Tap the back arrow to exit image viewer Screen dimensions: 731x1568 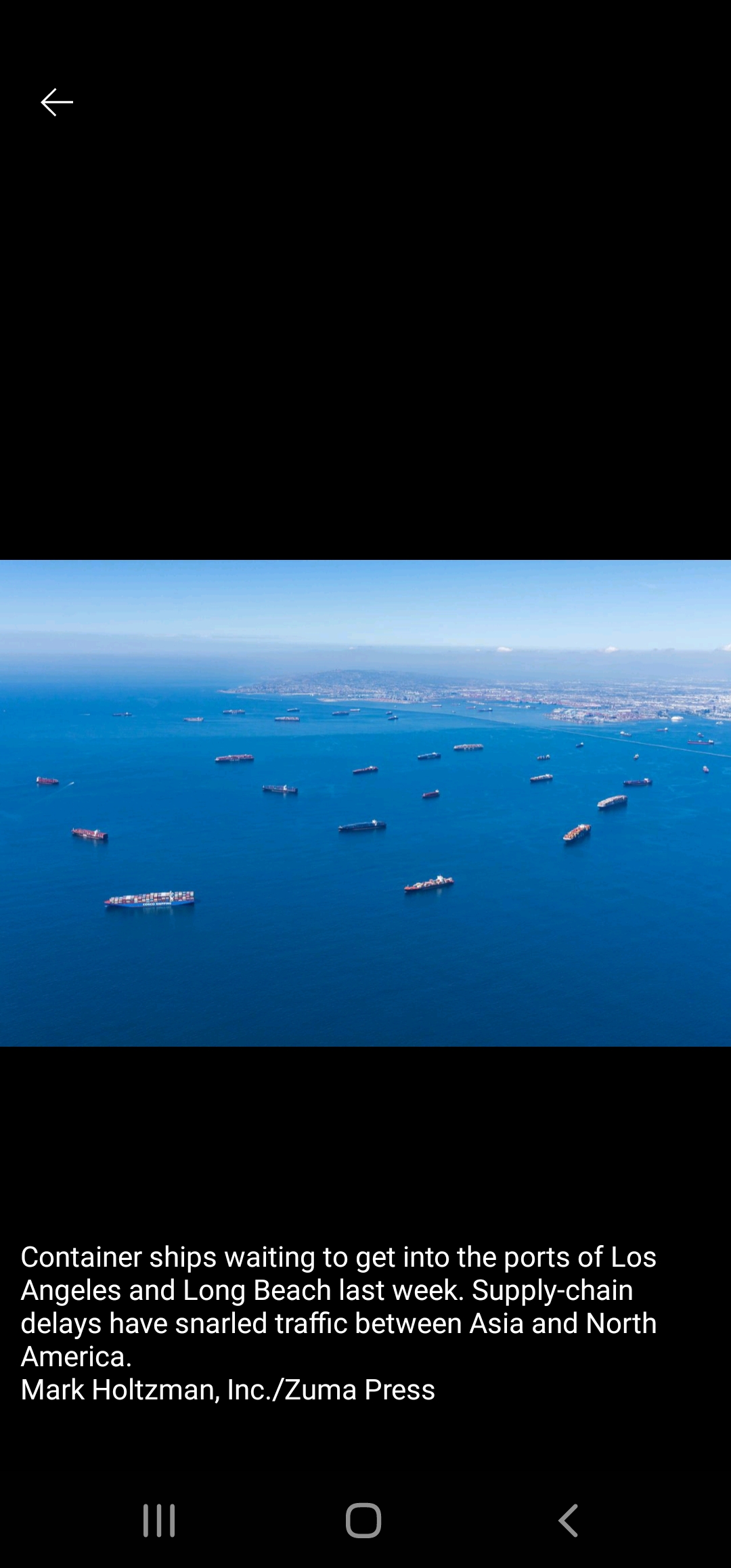57,102
